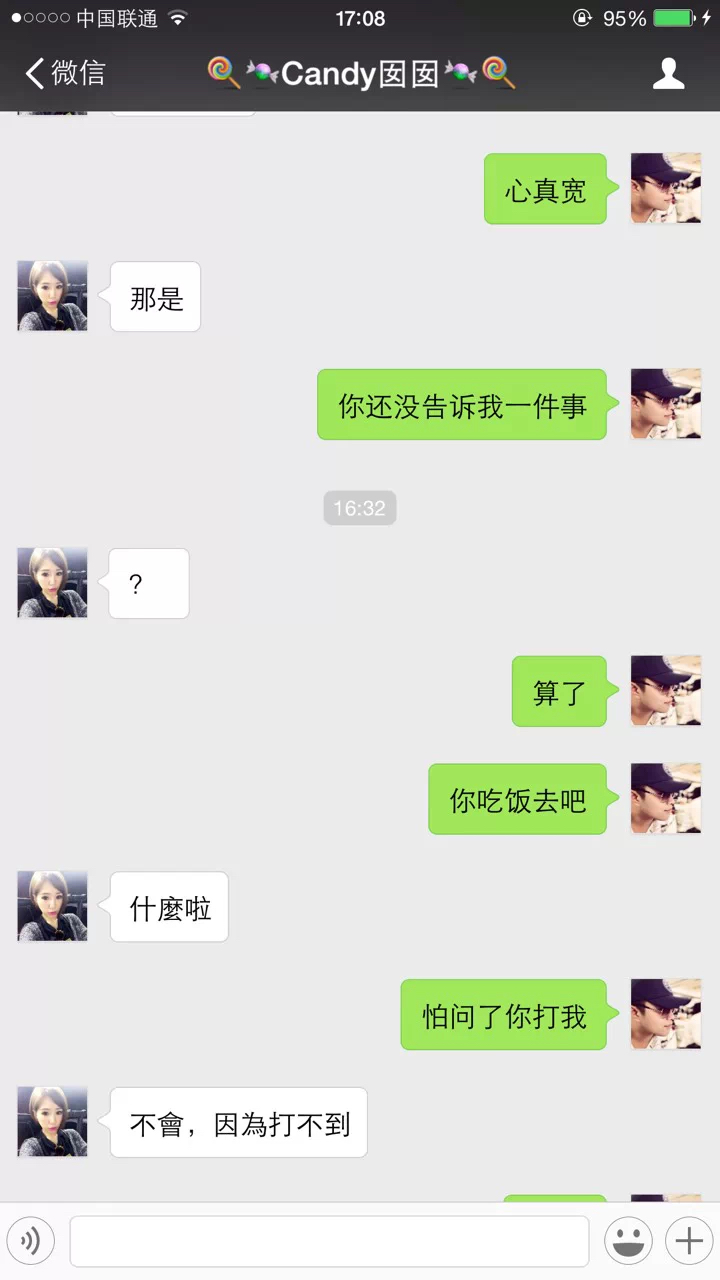Tap the message text field
This screenshot has height=1280, width=720.
pos(329,1241)
